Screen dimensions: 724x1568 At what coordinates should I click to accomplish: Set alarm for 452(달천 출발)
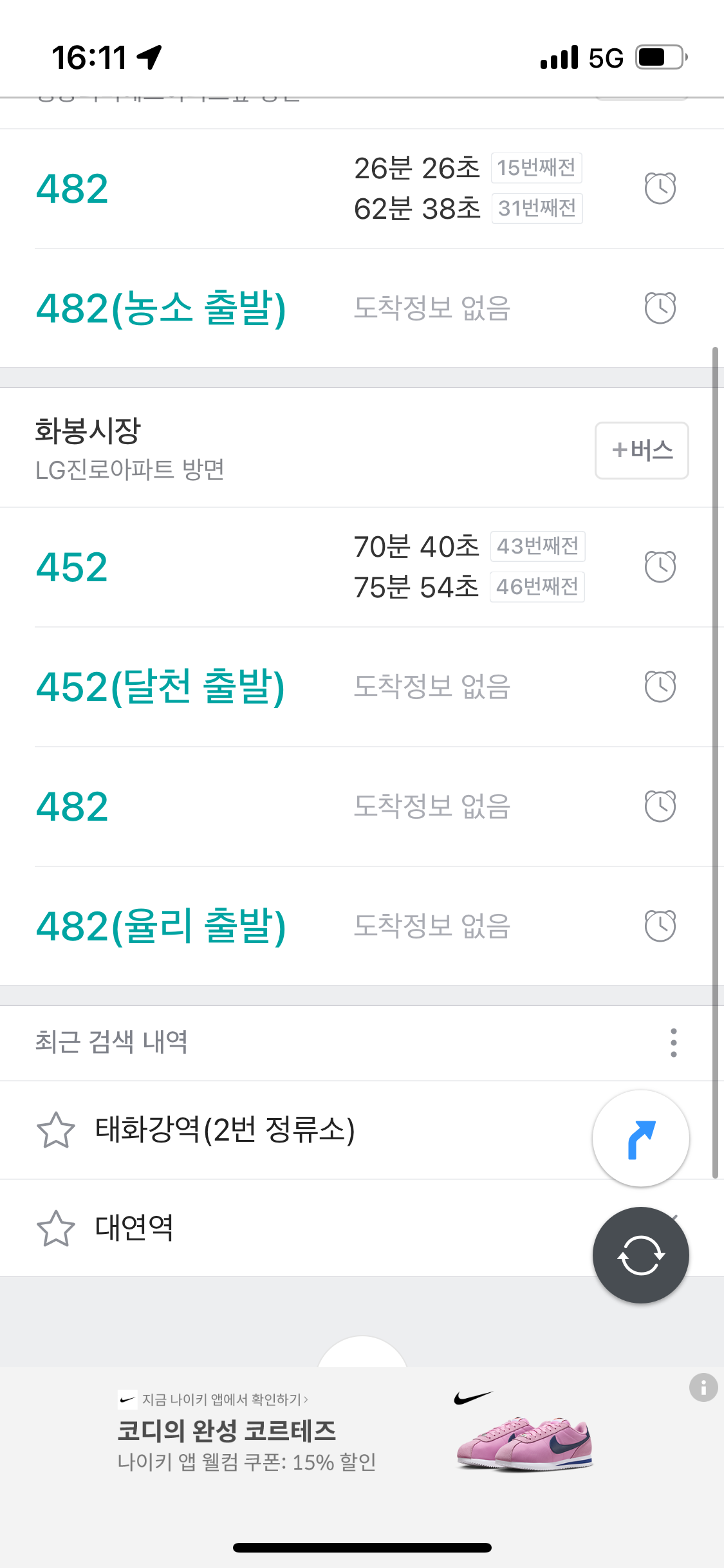pos(660,687)
